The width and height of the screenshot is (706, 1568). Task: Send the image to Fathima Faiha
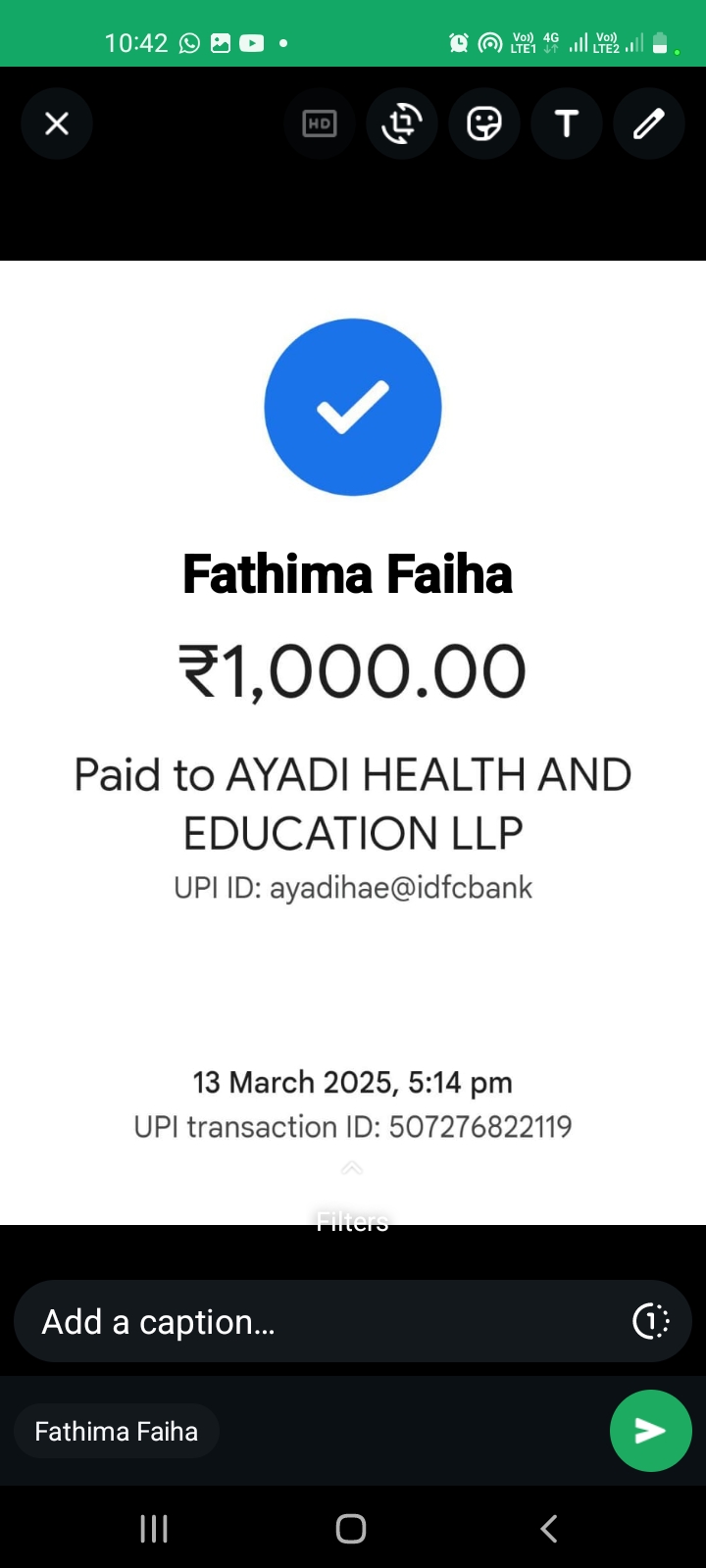pyautogui.click(x=650, y=1431)
